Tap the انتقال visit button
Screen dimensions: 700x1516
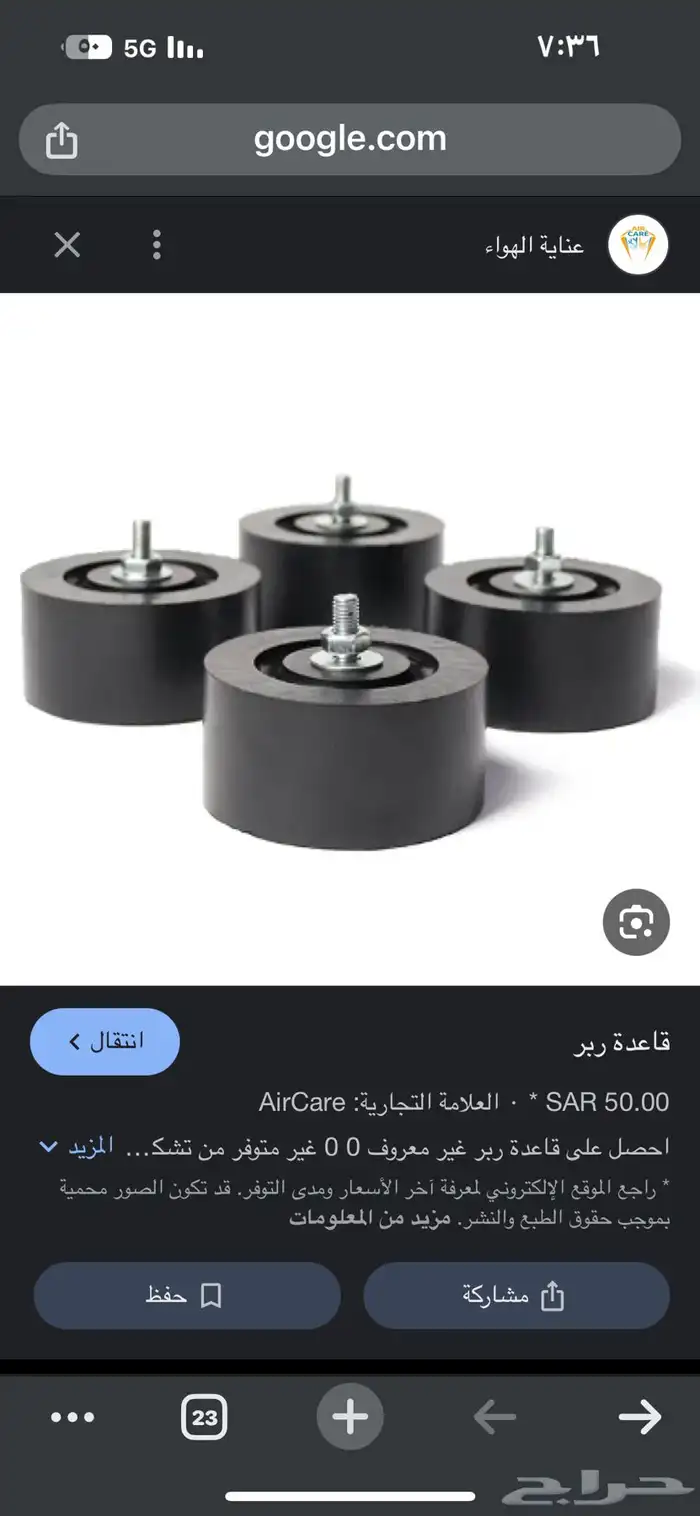click(105, 1041)
